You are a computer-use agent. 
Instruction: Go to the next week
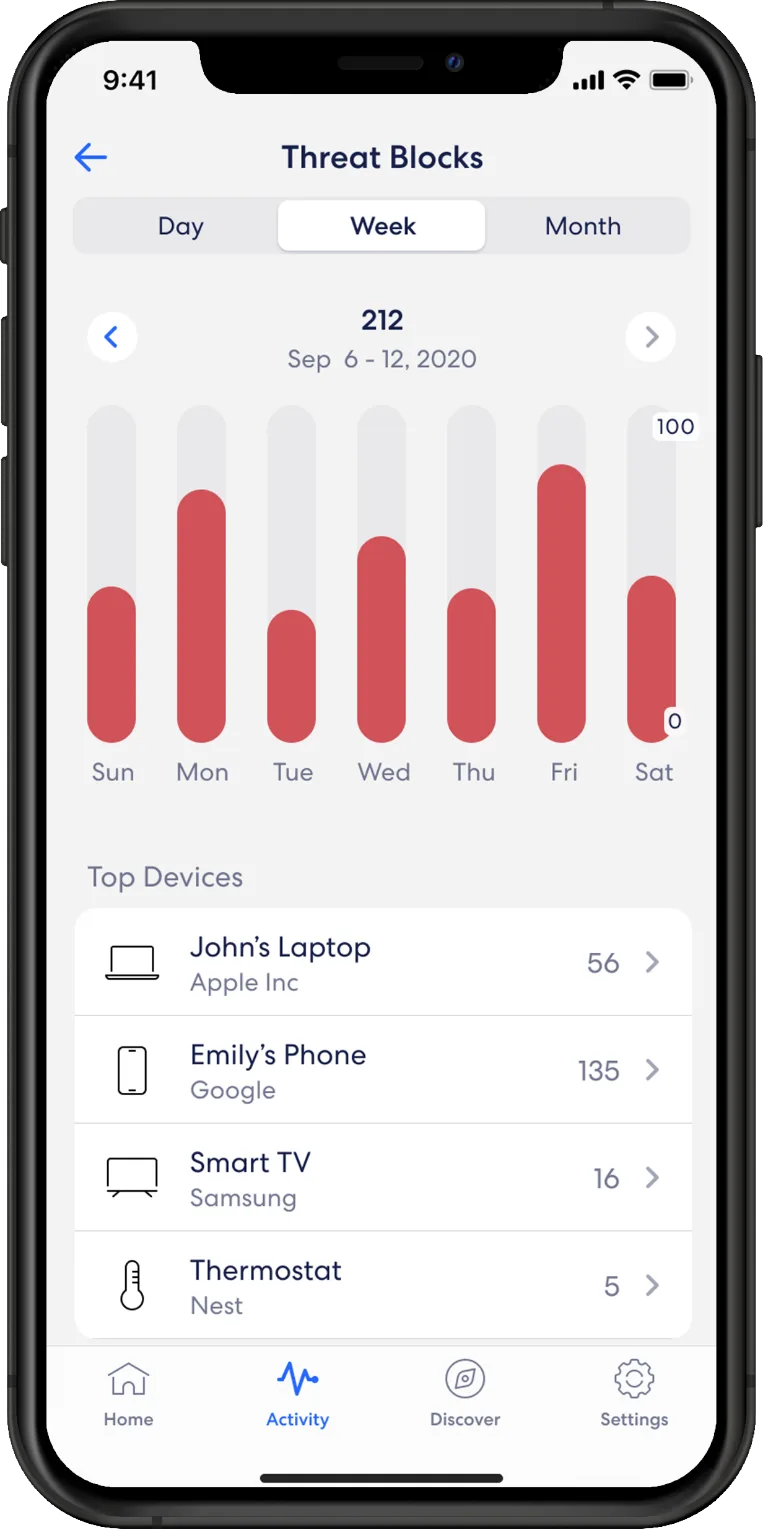[x=651, y=337]
